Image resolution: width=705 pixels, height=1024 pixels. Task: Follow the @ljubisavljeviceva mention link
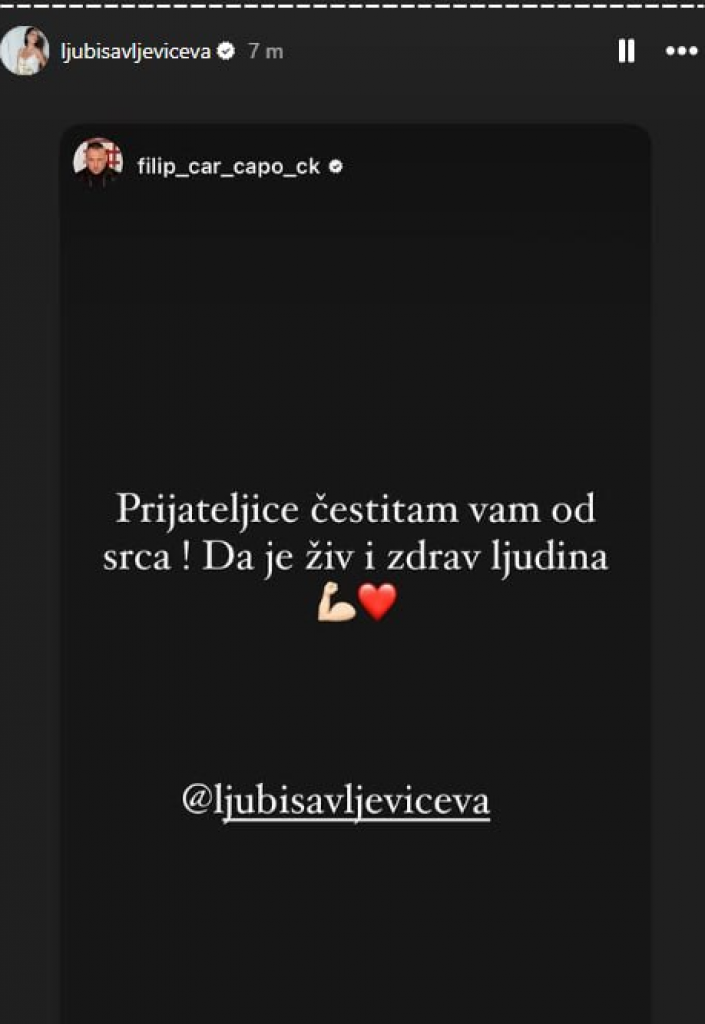point(335,802)
